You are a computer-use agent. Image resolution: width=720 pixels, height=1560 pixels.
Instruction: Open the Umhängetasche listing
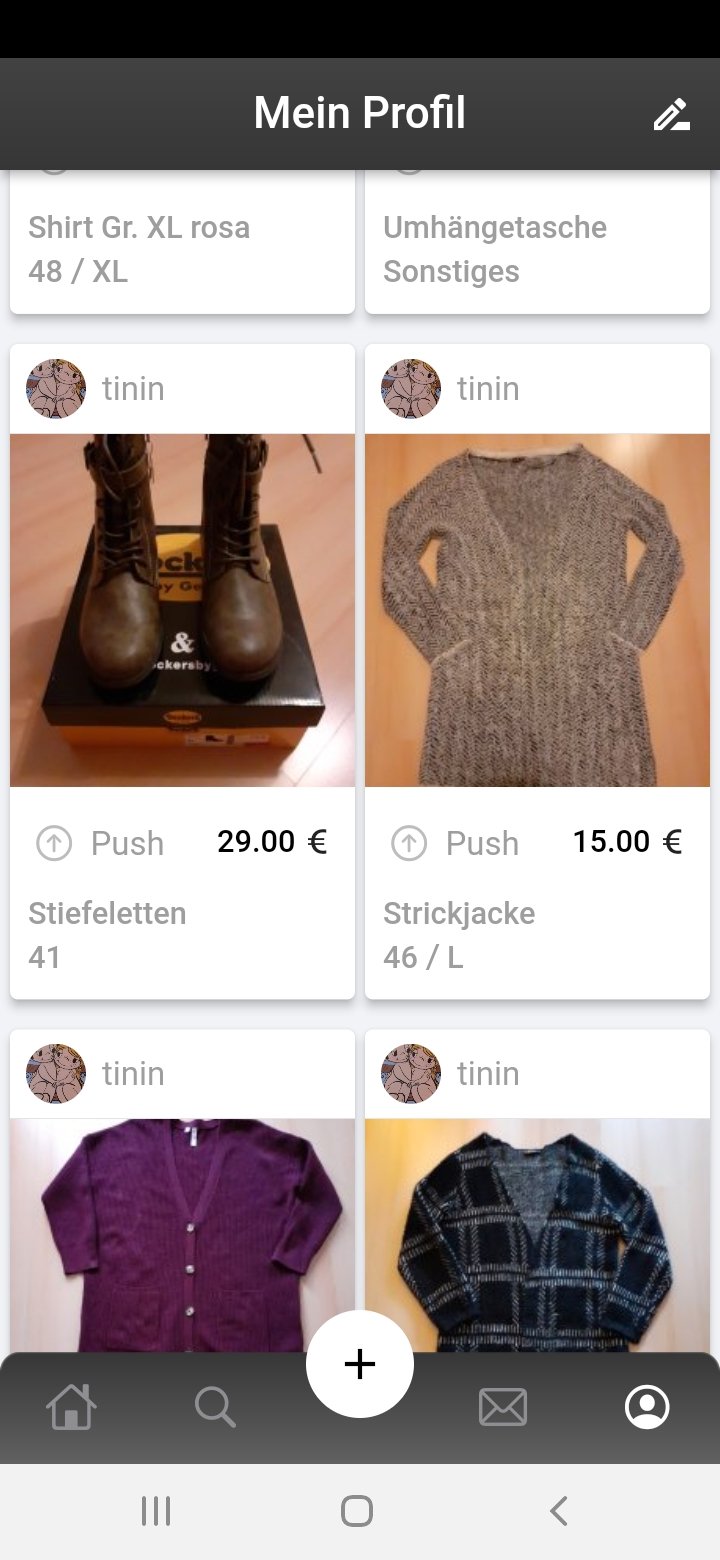coord(537,248)
